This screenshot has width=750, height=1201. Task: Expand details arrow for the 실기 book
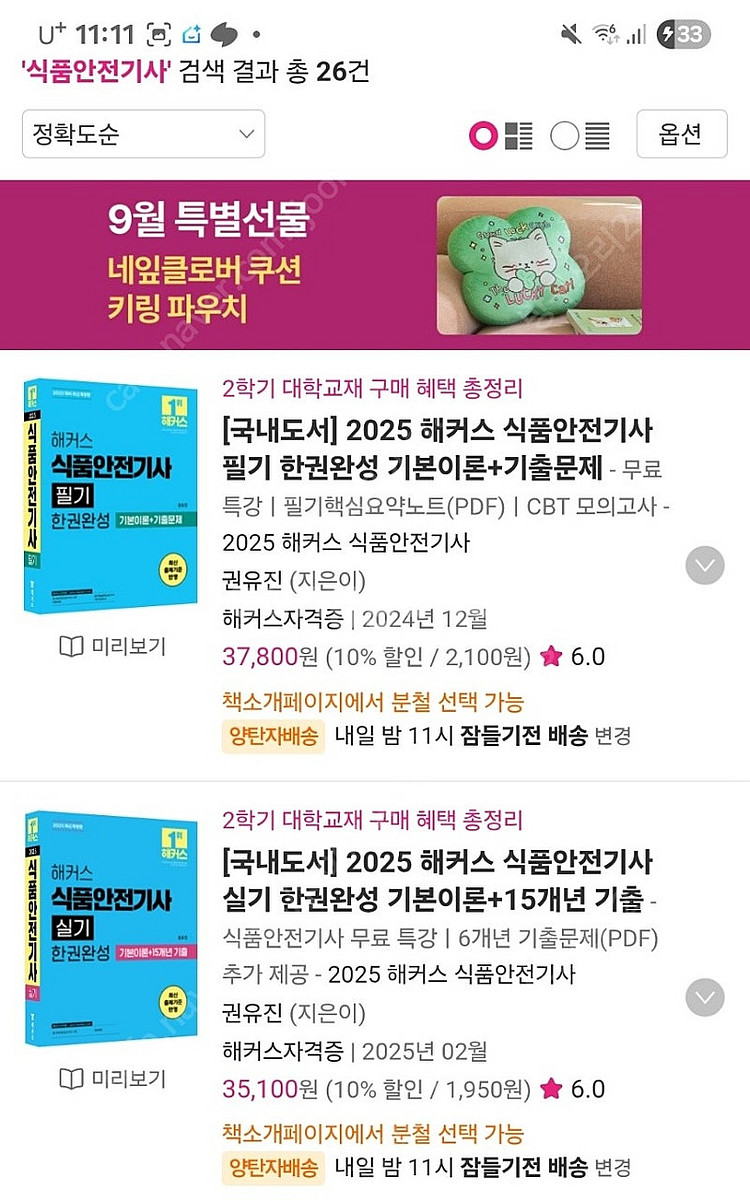pyautogui.click(x=705, y=998)
